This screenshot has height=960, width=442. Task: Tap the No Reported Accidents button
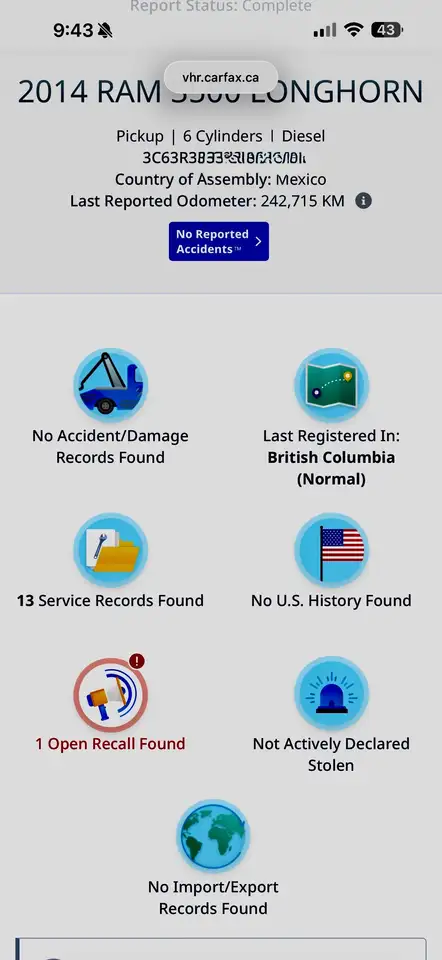219,241
